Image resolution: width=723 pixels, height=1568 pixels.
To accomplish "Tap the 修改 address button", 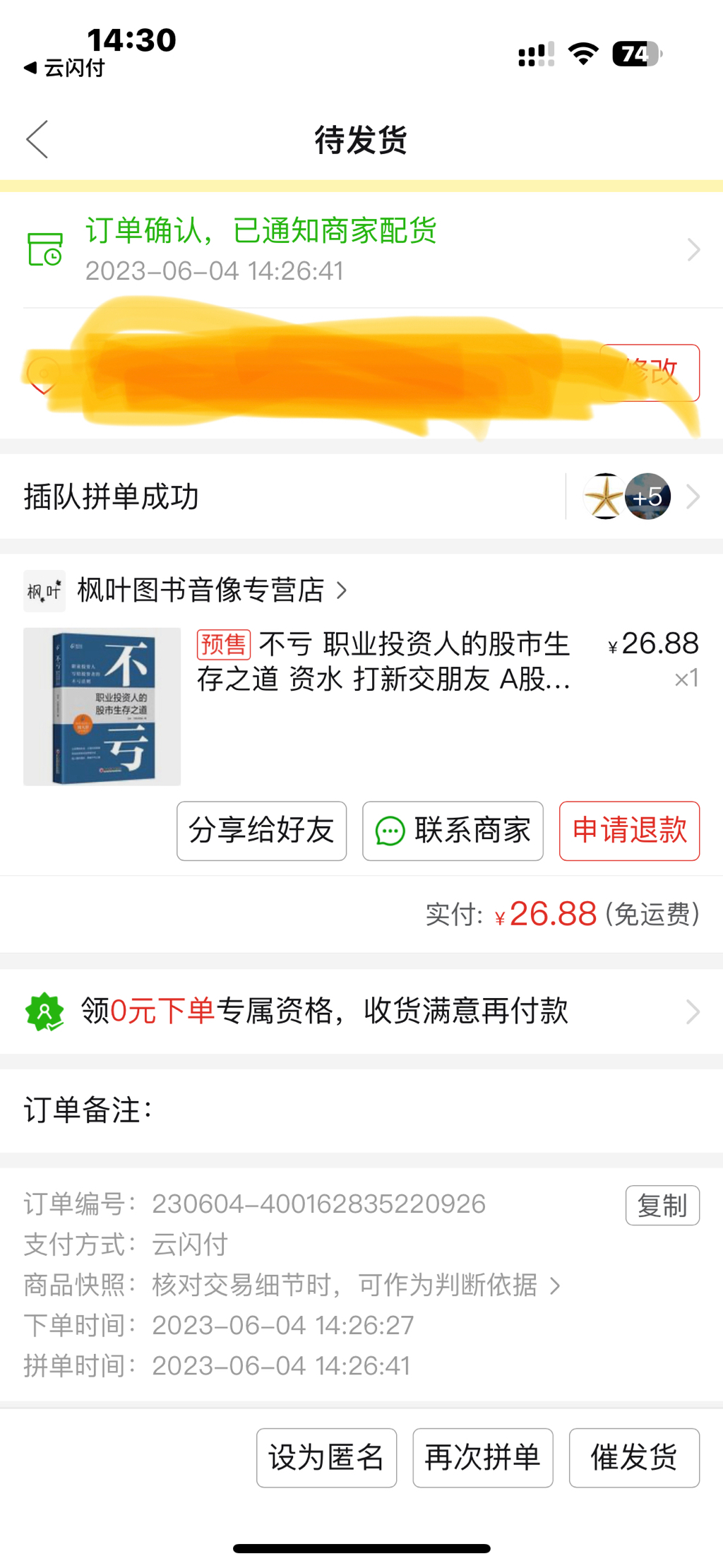I will (x=650, y=372).
